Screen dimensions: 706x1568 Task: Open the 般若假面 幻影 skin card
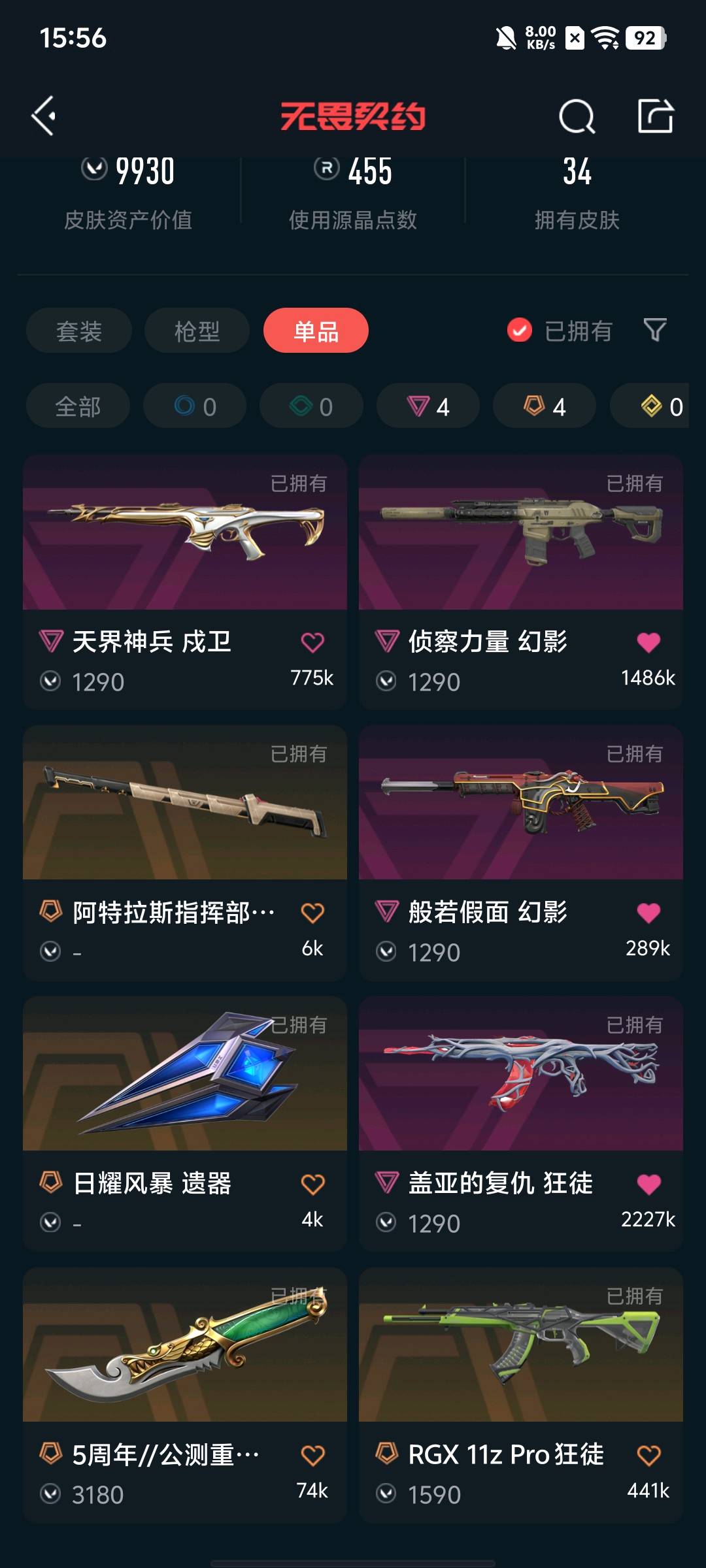pos(520,803)
